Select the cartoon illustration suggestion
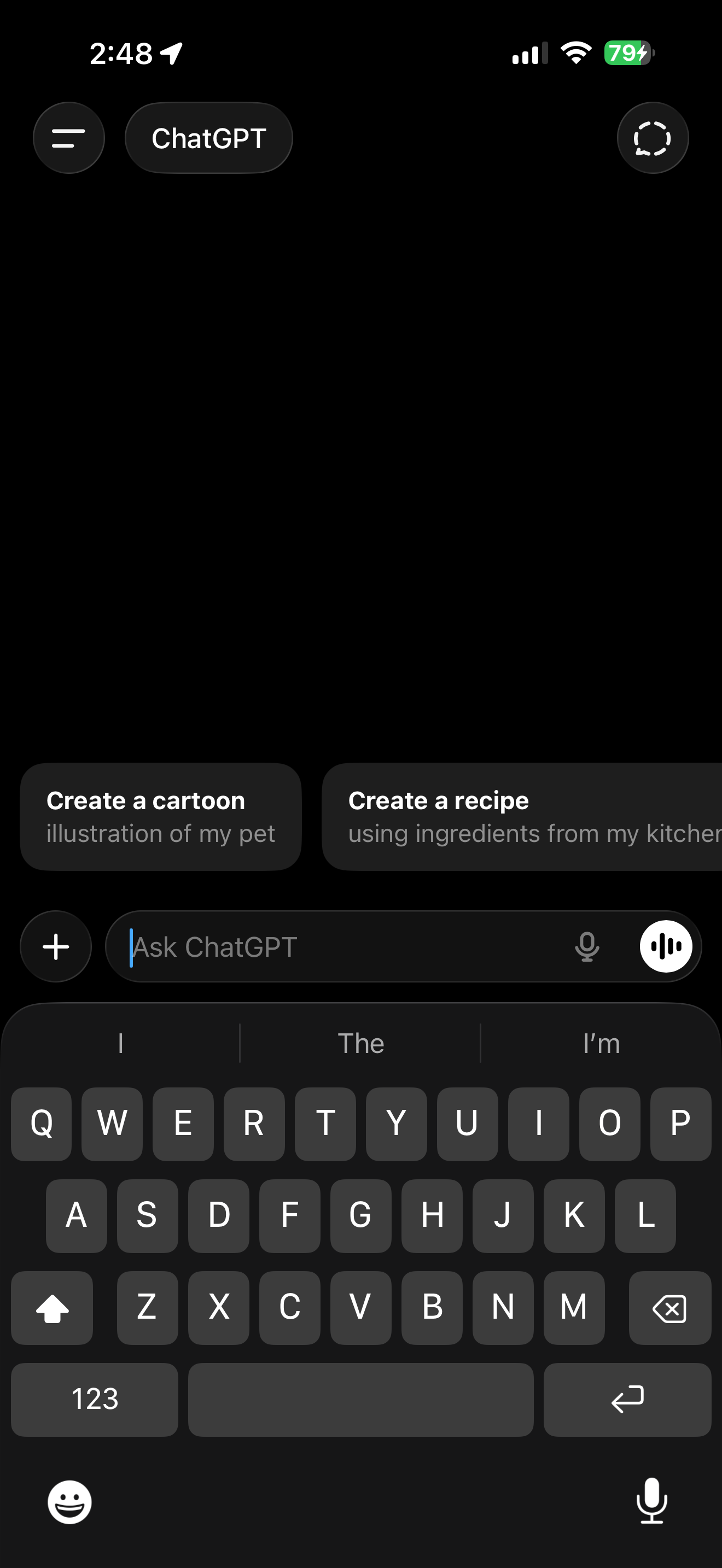 point(161,816)
